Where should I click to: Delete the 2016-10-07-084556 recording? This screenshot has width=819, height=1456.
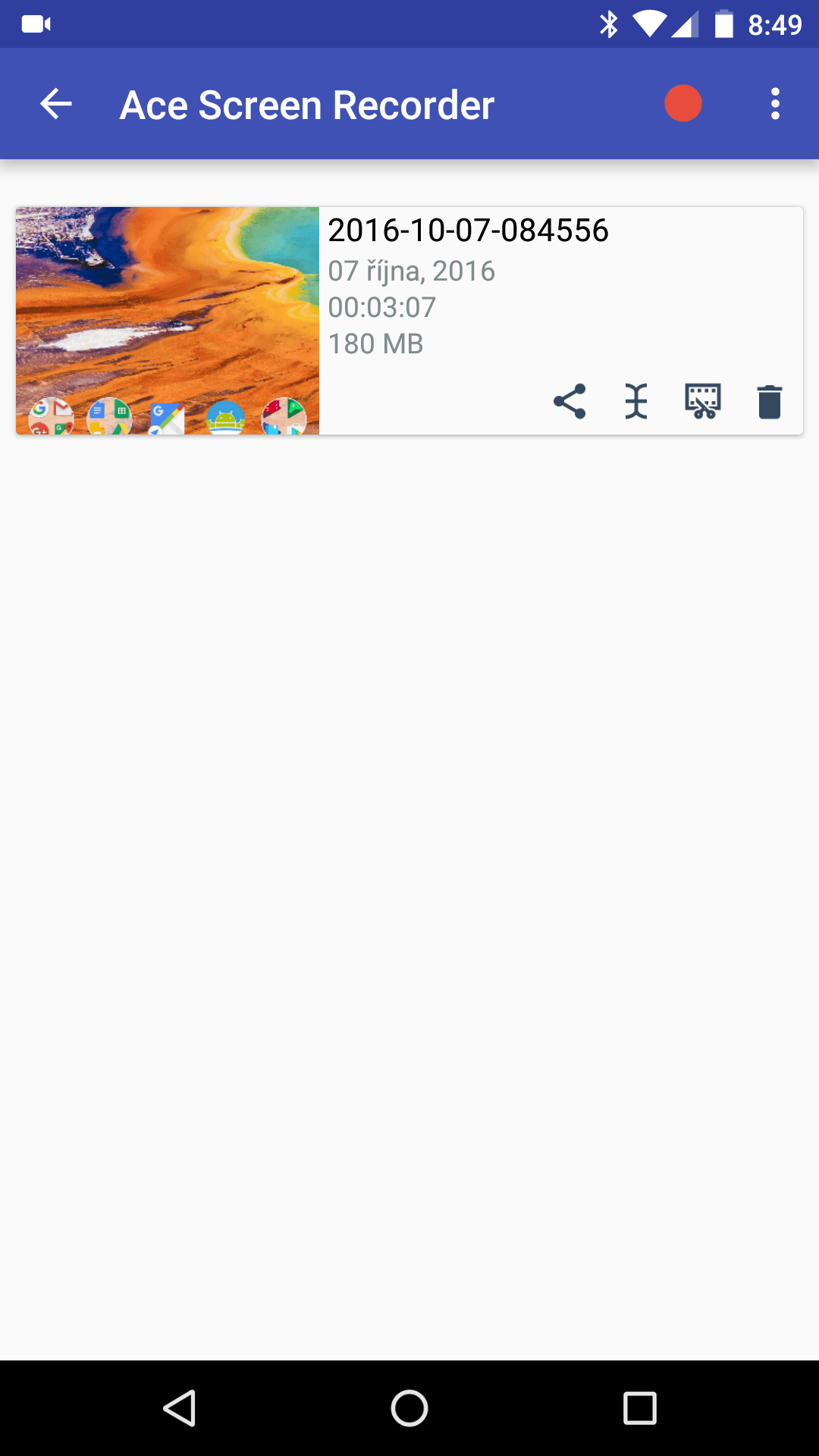(x=770, y=401)
